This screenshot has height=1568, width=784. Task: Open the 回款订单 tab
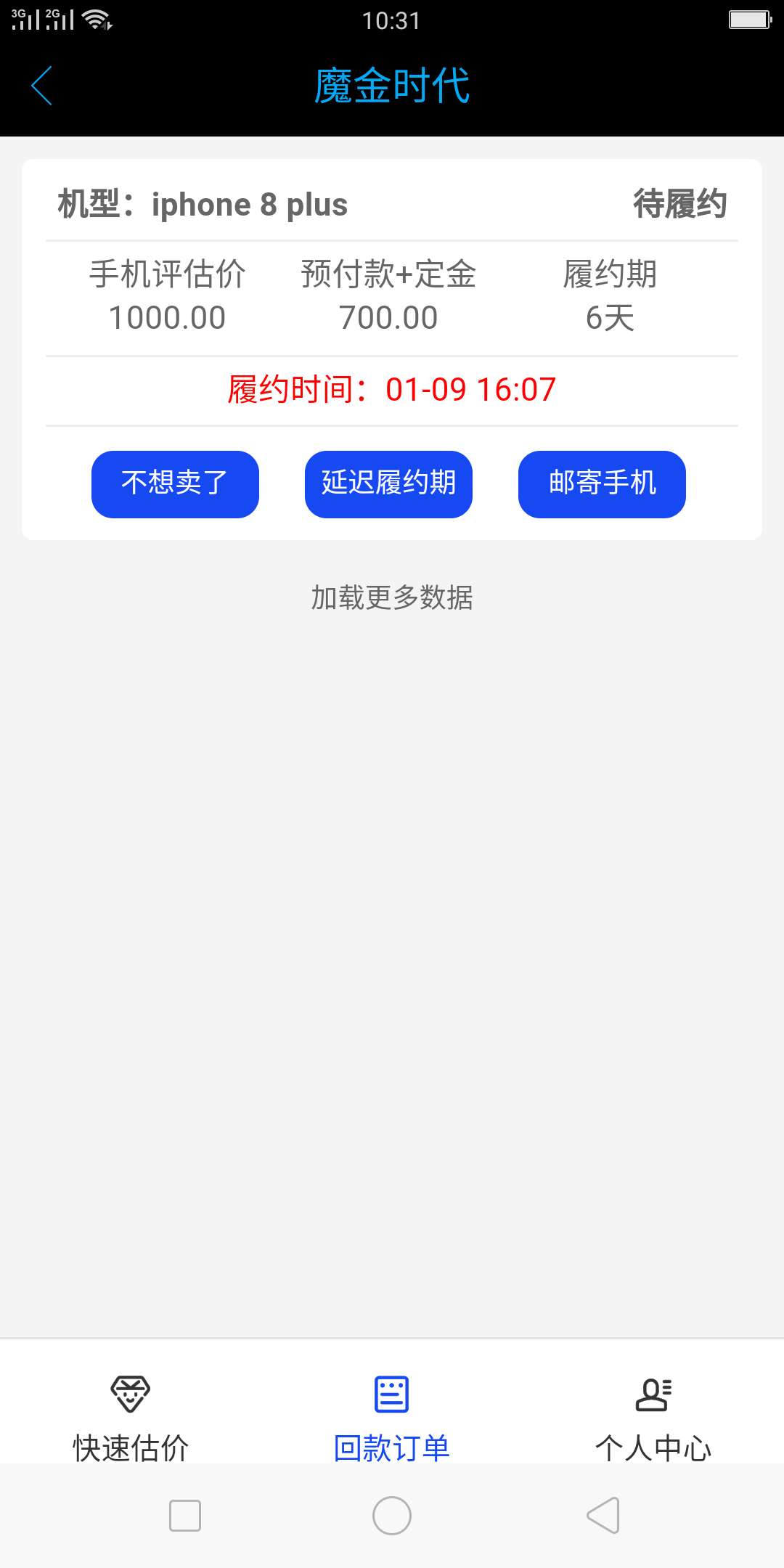[x=392, y=1418]
